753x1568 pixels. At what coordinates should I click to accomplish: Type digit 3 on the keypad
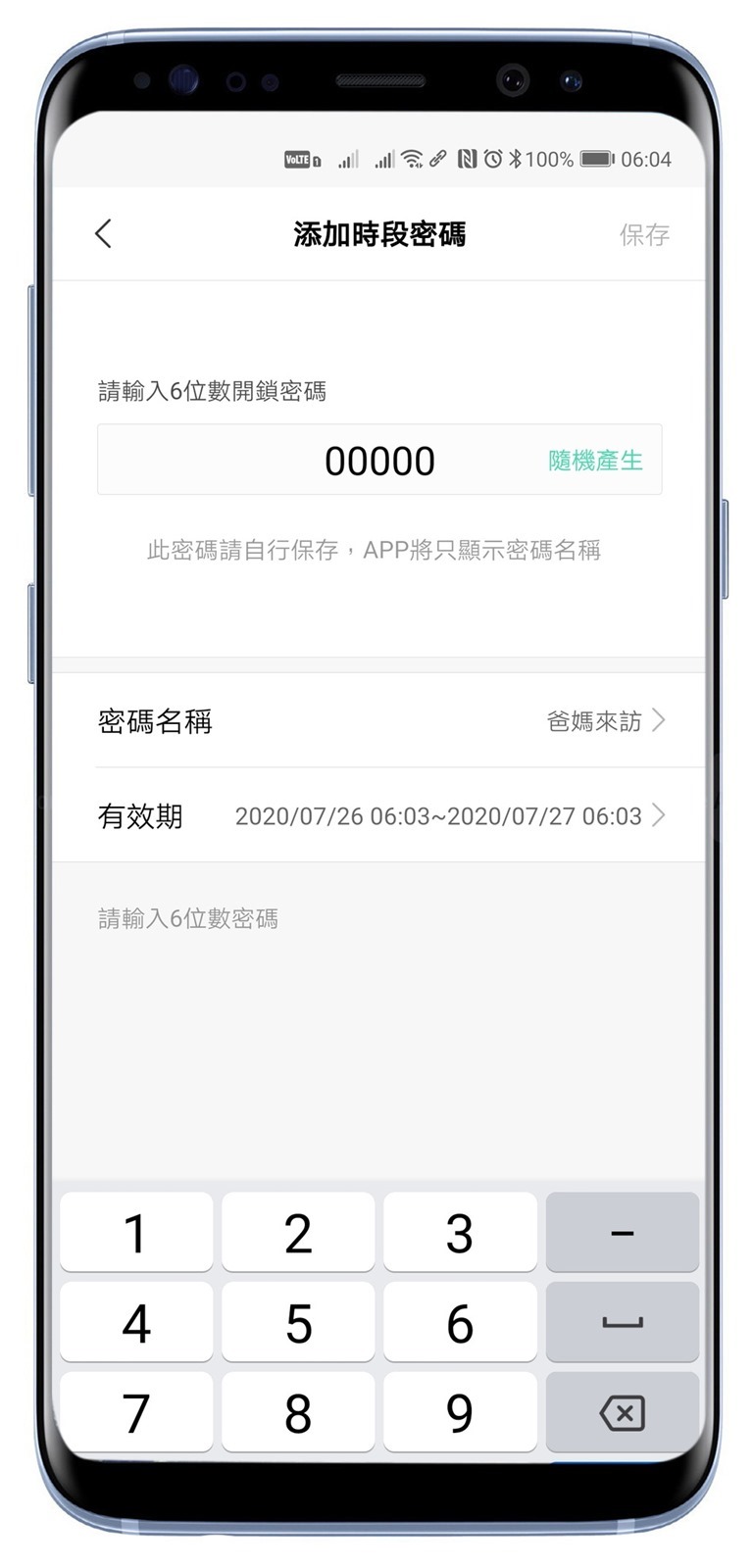coord(460,1233)
